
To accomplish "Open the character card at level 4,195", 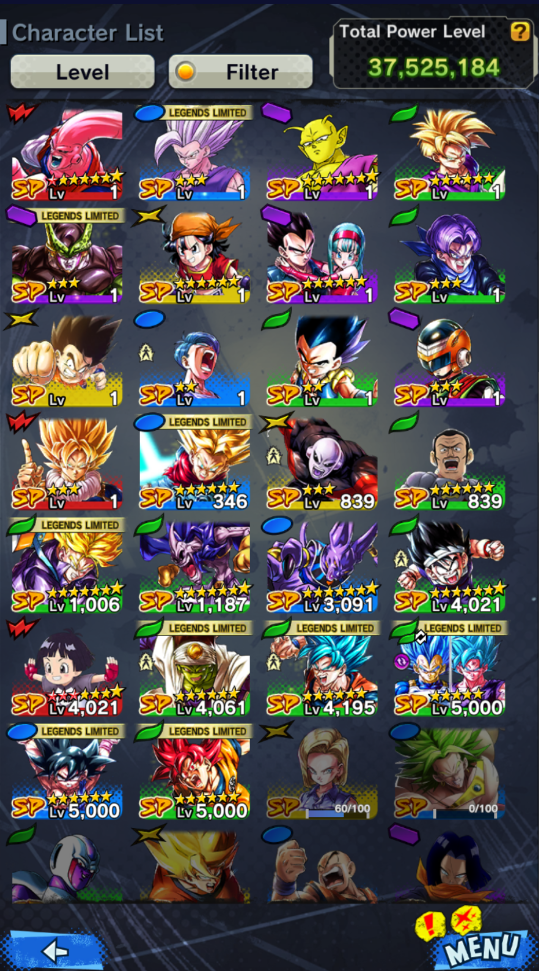I will pos(322,669).
